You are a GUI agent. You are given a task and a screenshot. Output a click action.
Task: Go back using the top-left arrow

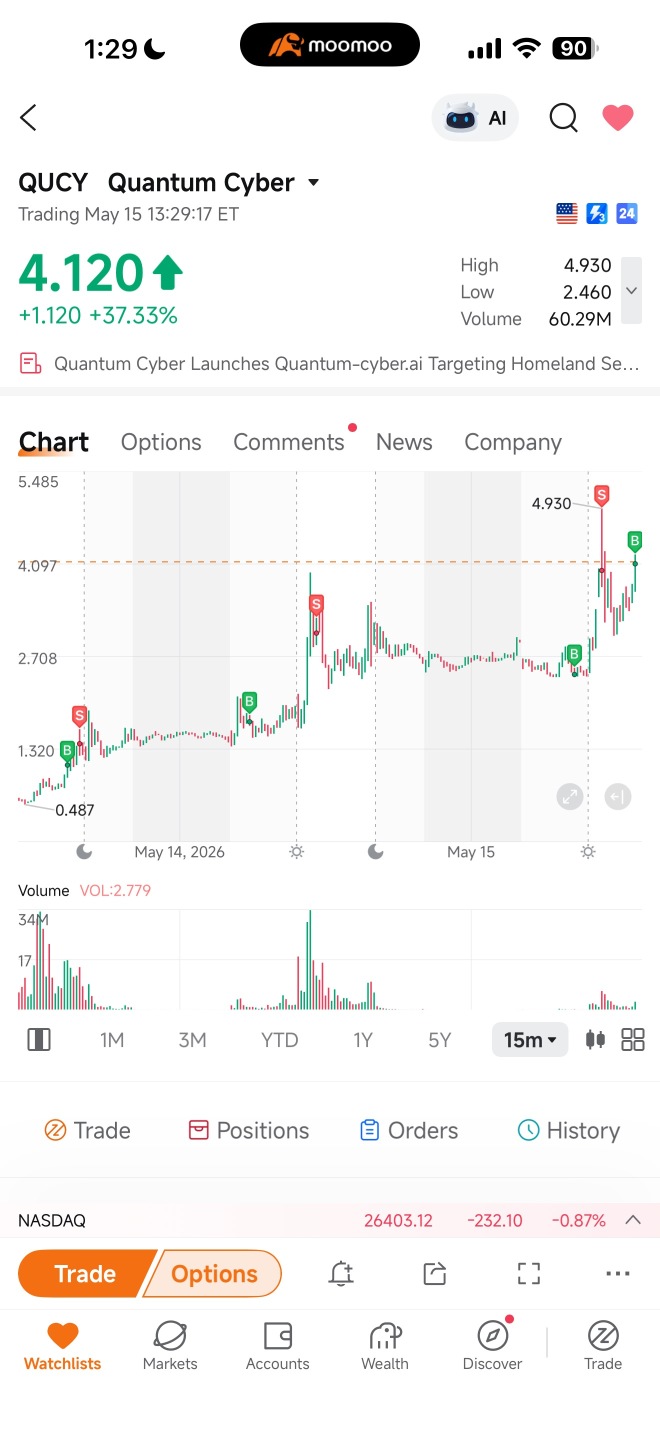pos(28,118)
